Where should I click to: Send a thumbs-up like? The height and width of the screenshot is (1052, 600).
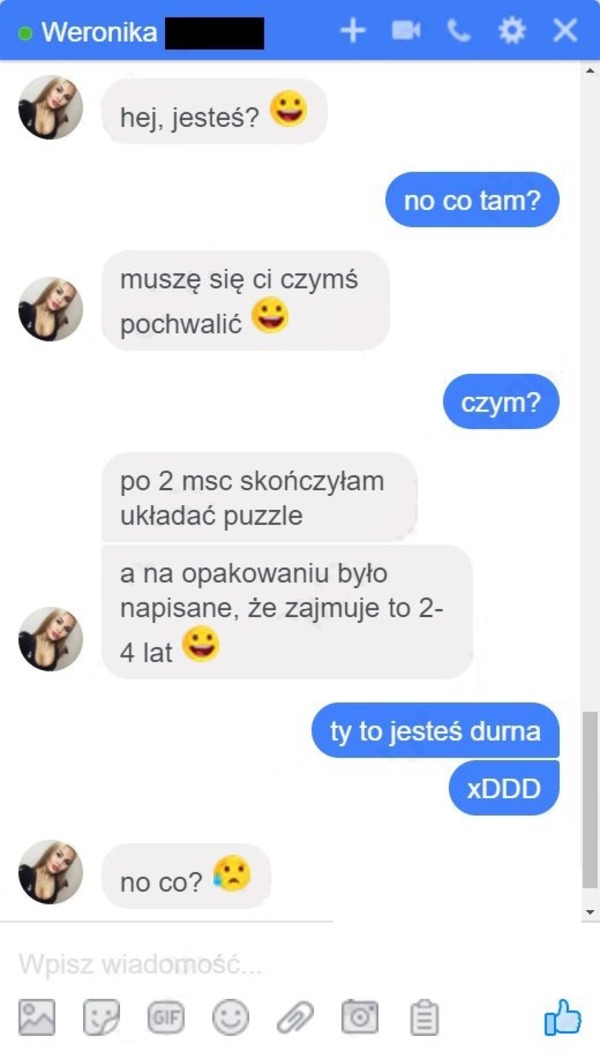(x=562, y=1016)
